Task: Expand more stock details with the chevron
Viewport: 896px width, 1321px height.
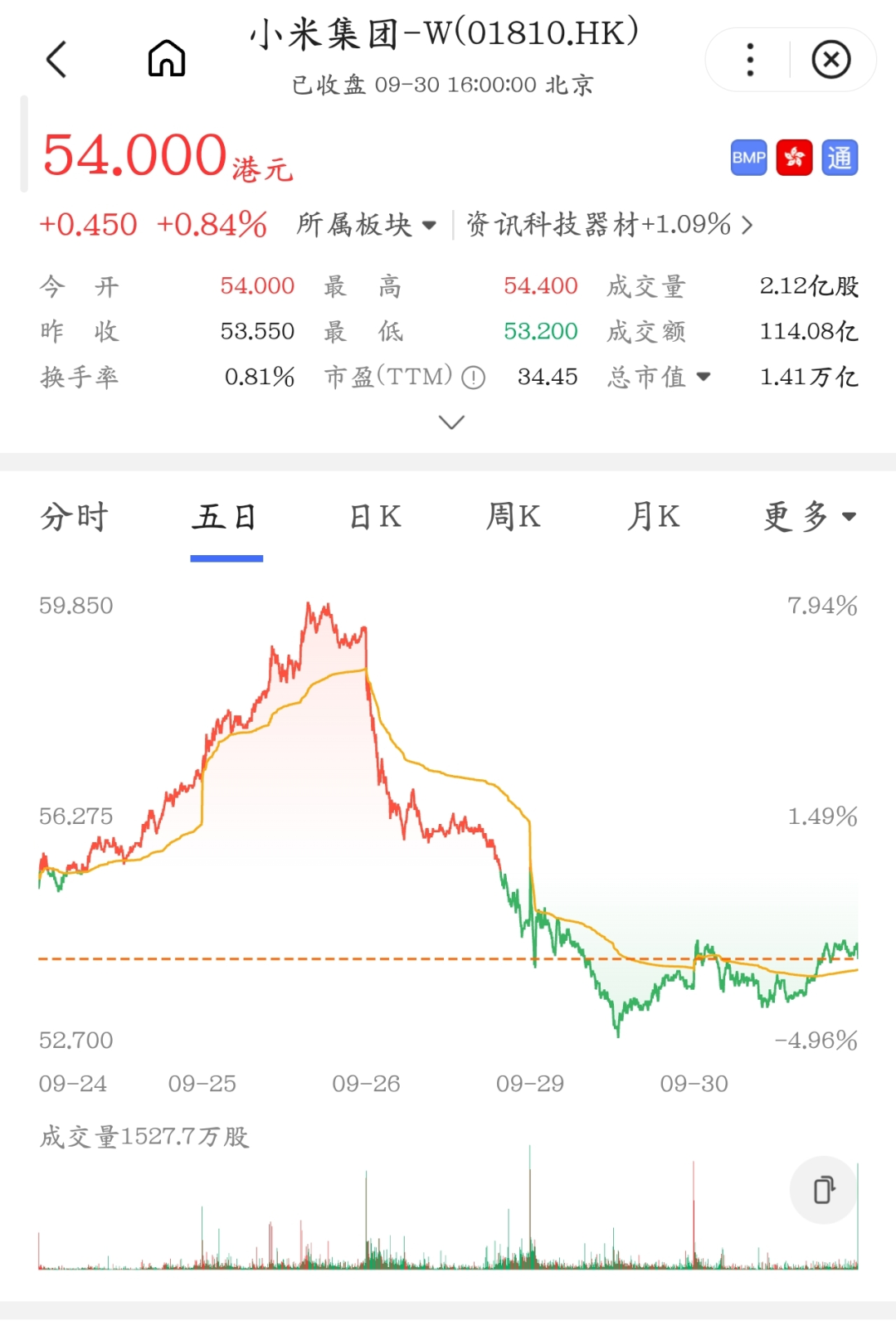Action: coord(450,423)
